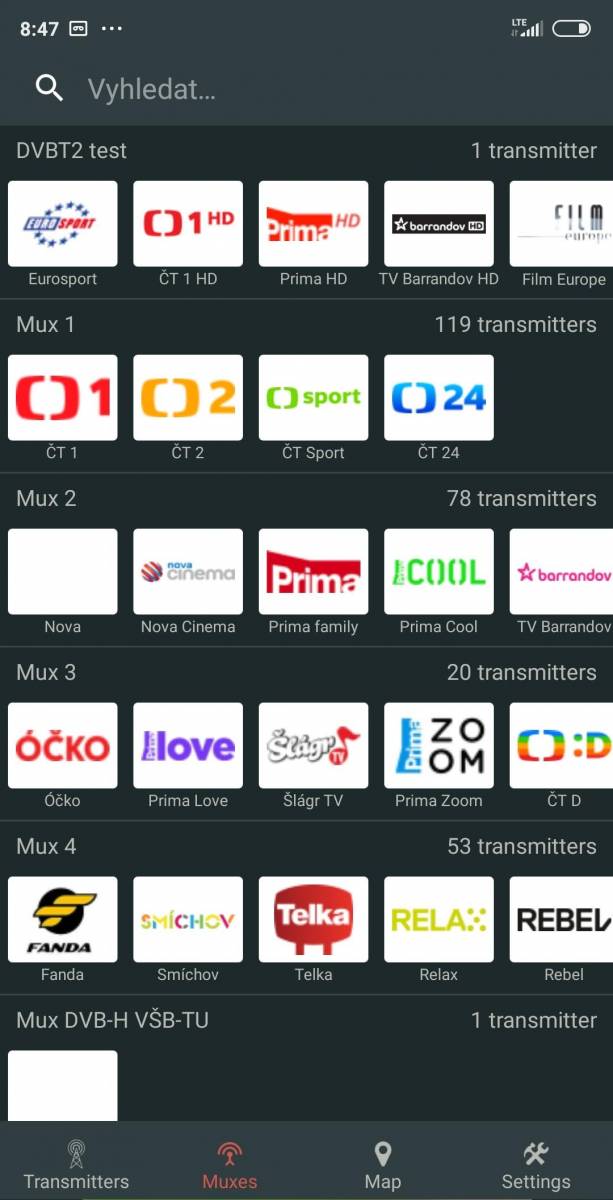Select the Muxes tab

tap(229, 1164)
